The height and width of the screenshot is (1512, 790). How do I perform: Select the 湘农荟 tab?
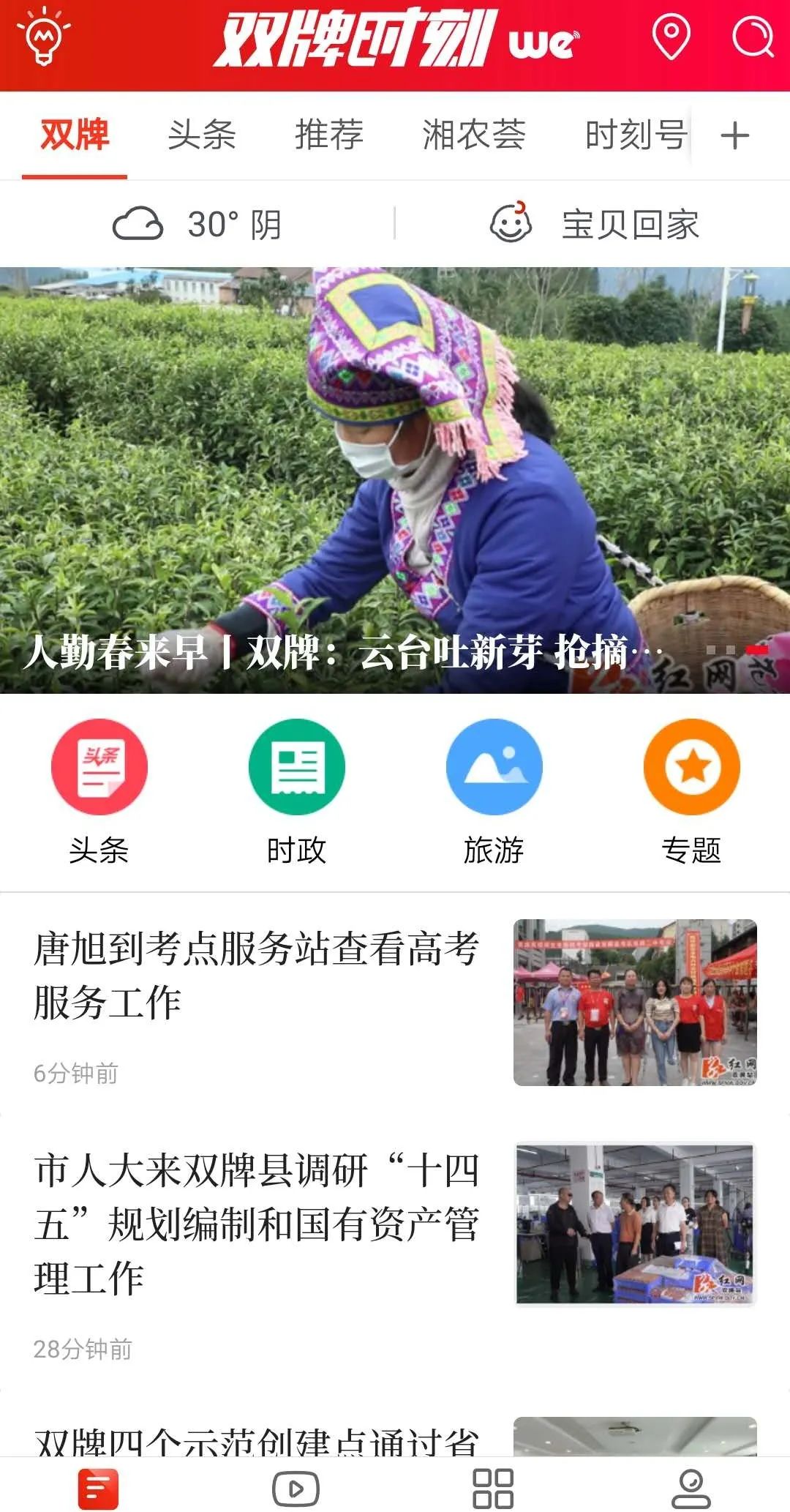473,135
